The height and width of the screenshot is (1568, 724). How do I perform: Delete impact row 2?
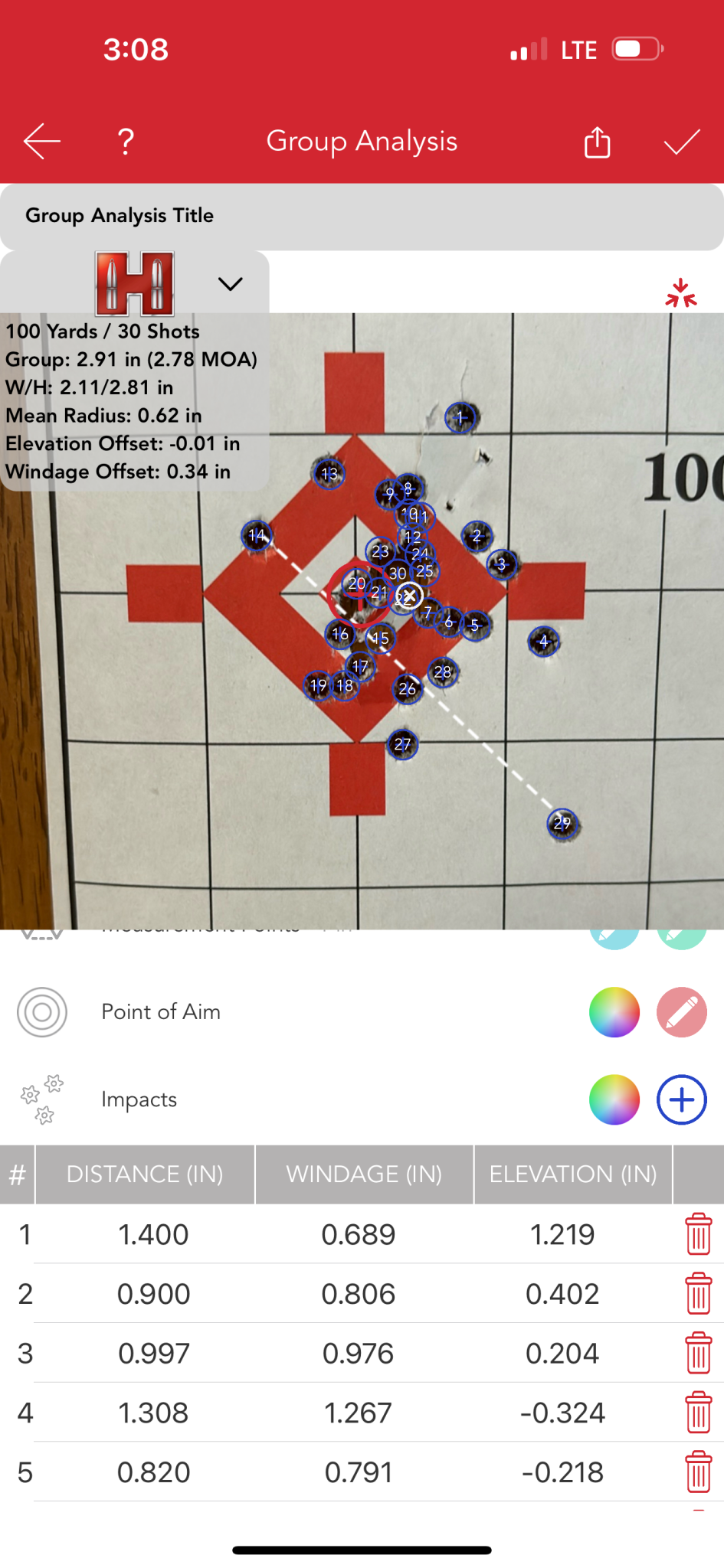698,1294
